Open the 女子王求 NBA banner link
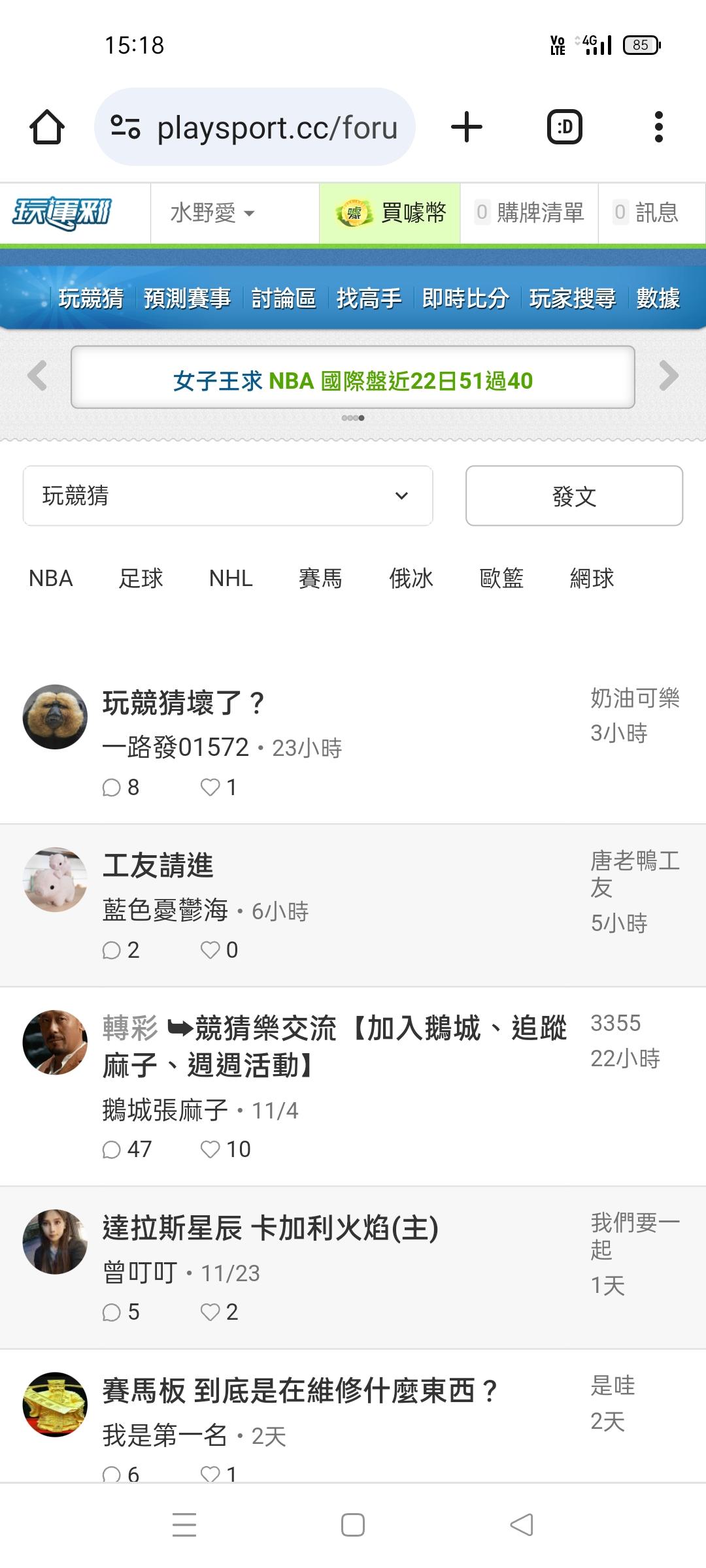706x1568 pixels. (352, 380)
